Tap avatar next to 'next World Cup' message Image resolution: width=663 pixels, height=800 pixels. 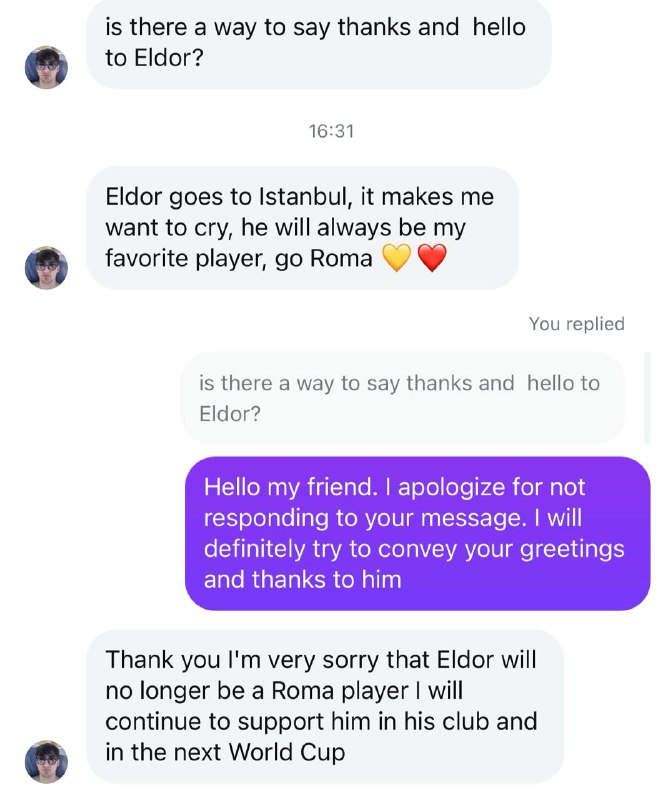pos(46,761)
